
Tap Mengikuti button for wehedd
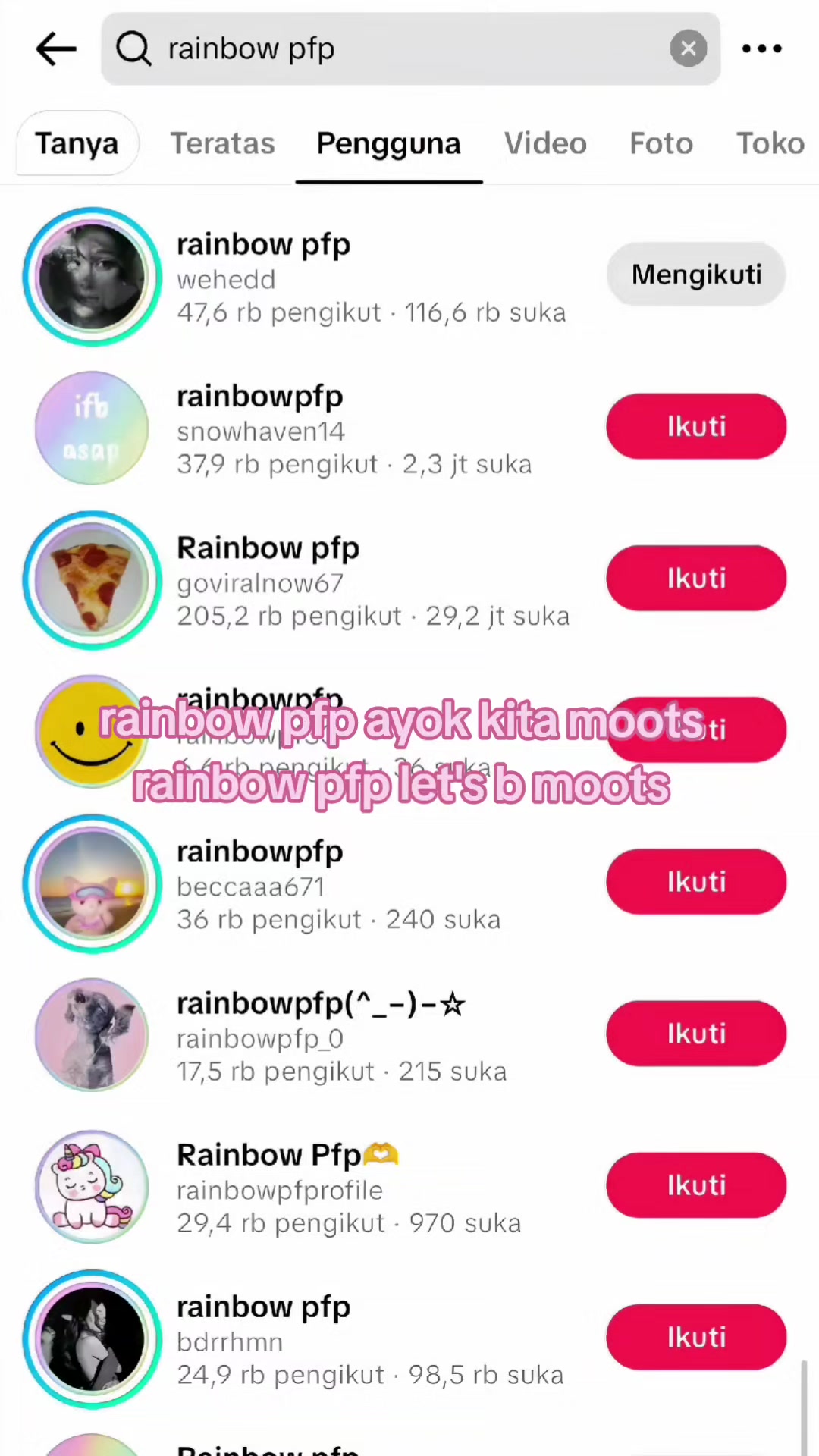(696, 275)
